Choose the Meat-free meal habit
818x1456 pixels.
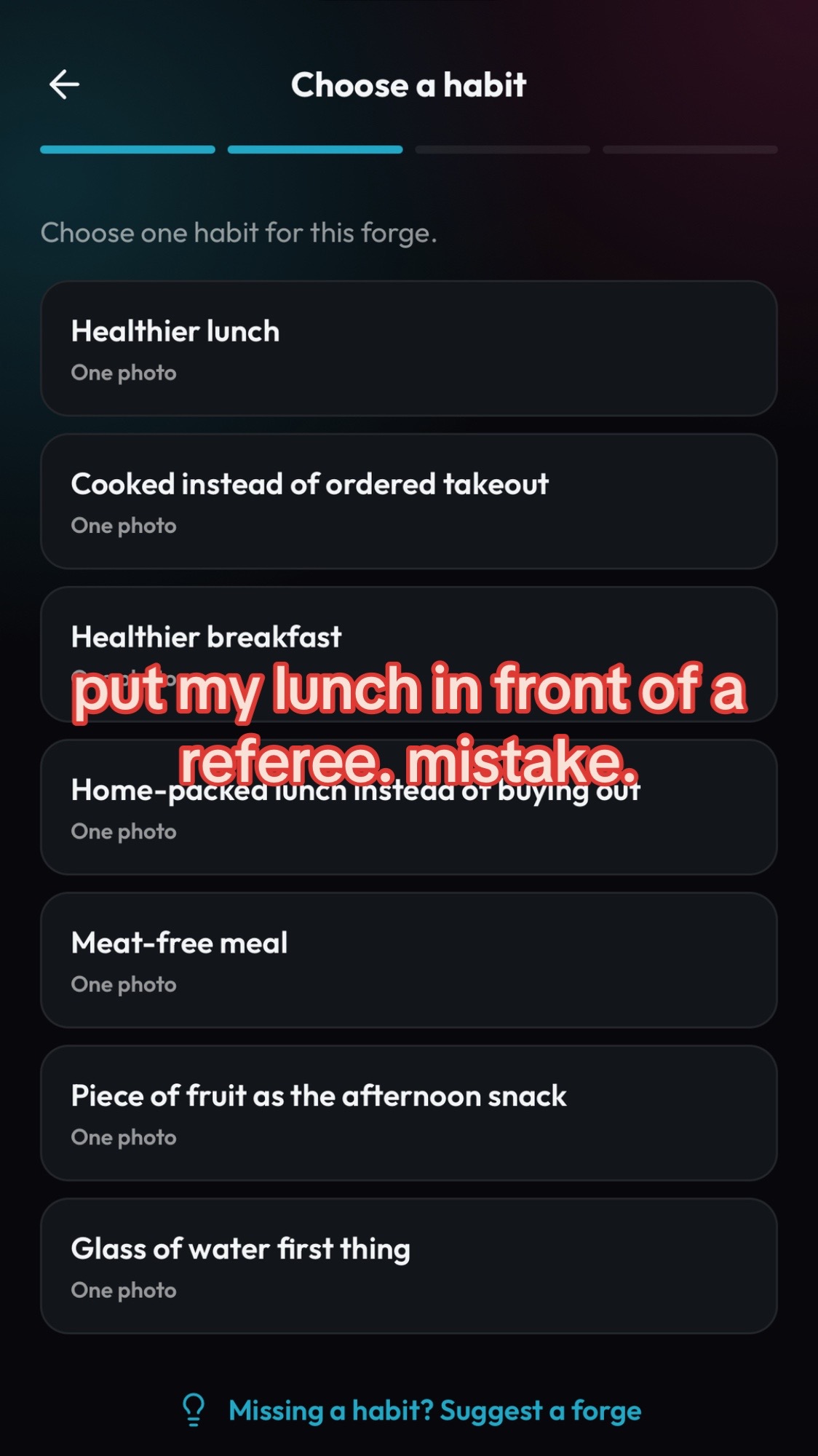[x=409, y=960]
